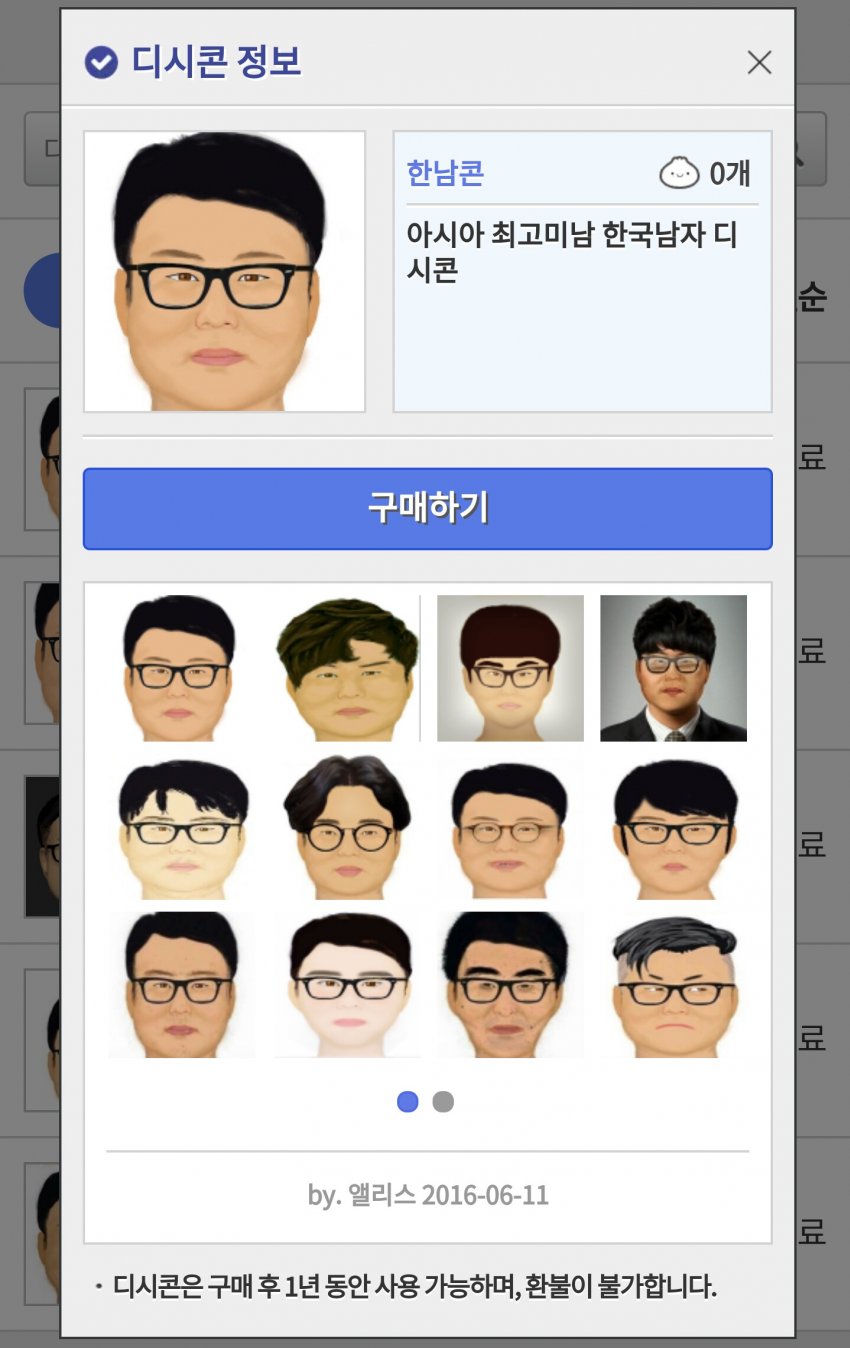Image resolution: width=850 pixels, height=1348 pixels.
Task: Select the emoticon with the gray-streaked hair
Action: (x=673, y=984)
